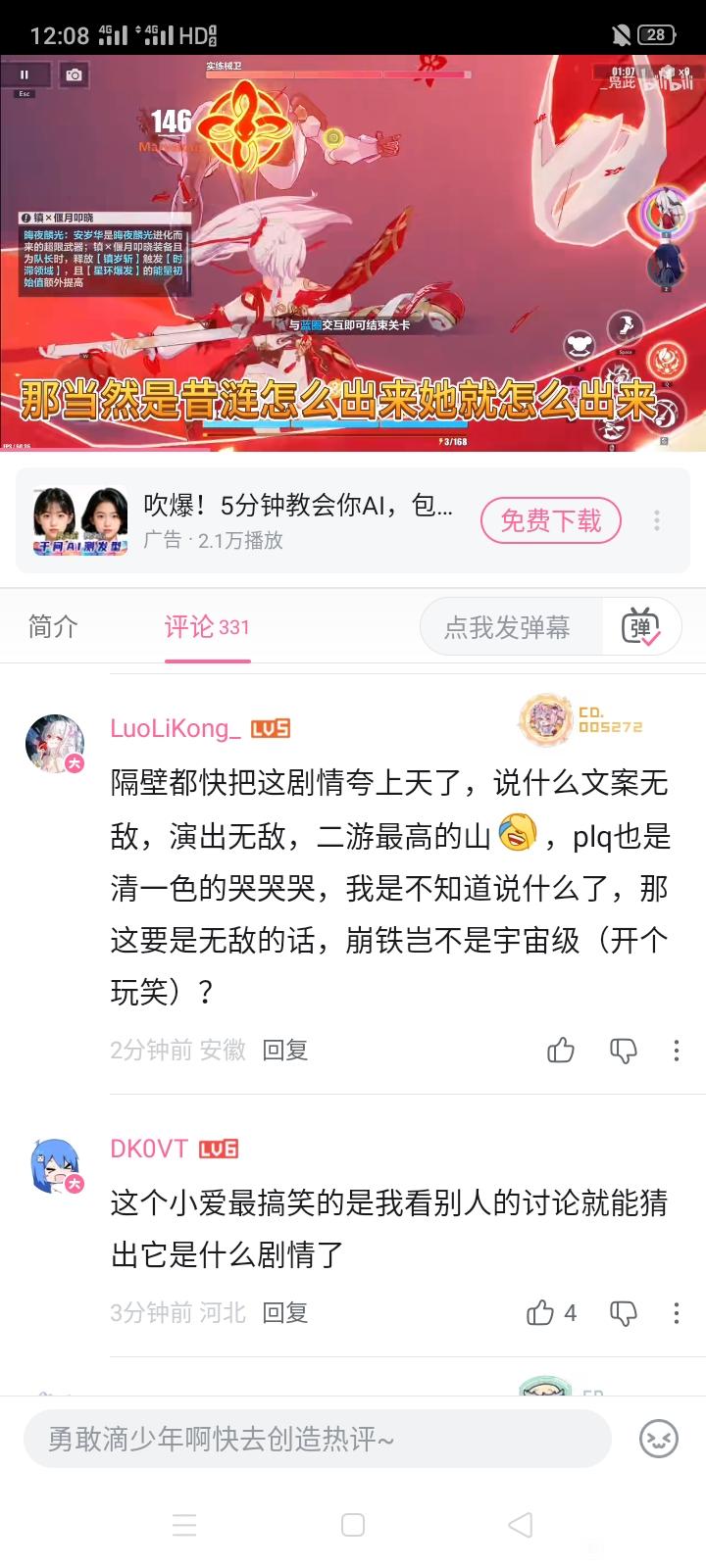706x1568 pixels.
Task: Select the 评论 tab
Action: (x=206, y=626)
